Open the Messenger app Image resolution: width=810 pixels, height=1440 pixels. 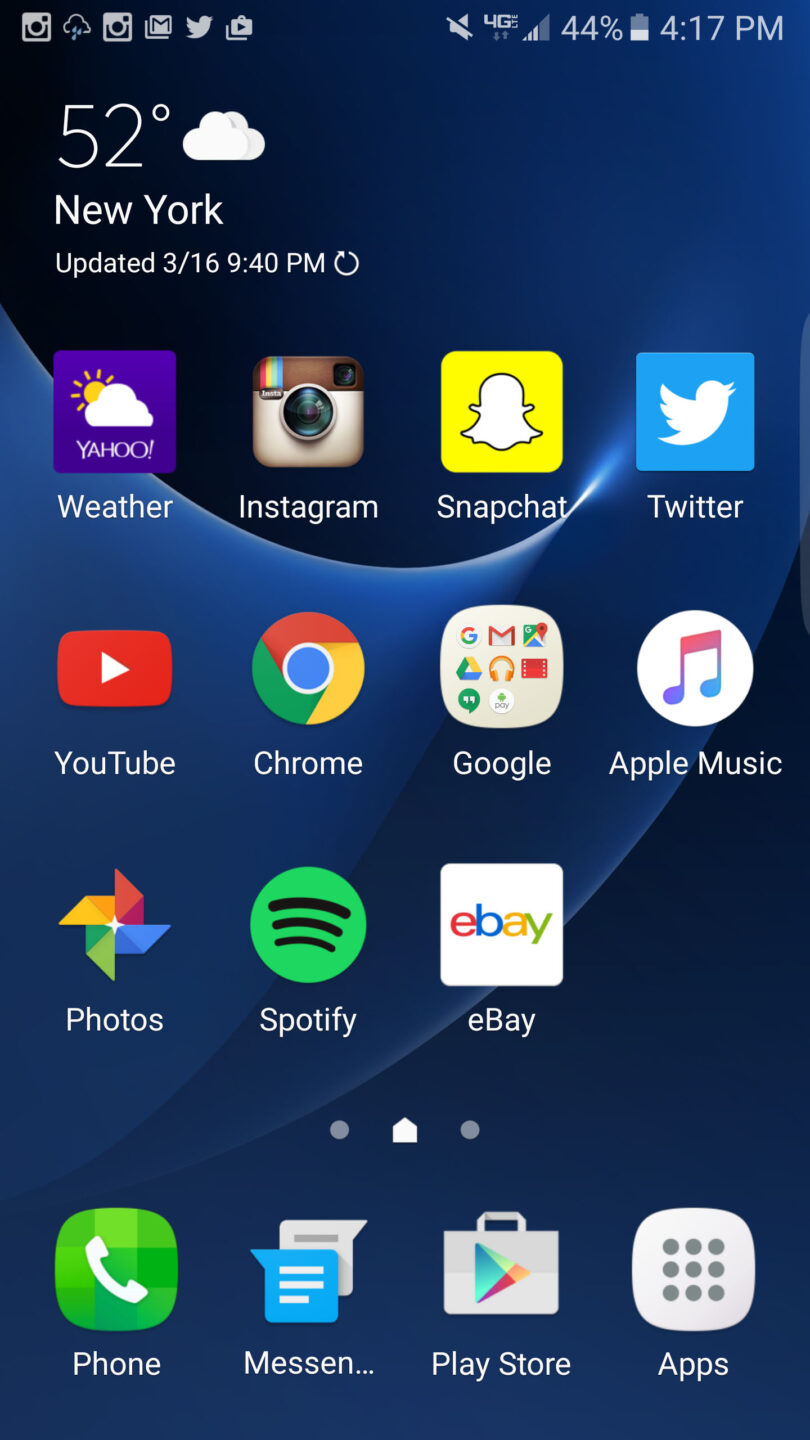(x=308, y=1270)
